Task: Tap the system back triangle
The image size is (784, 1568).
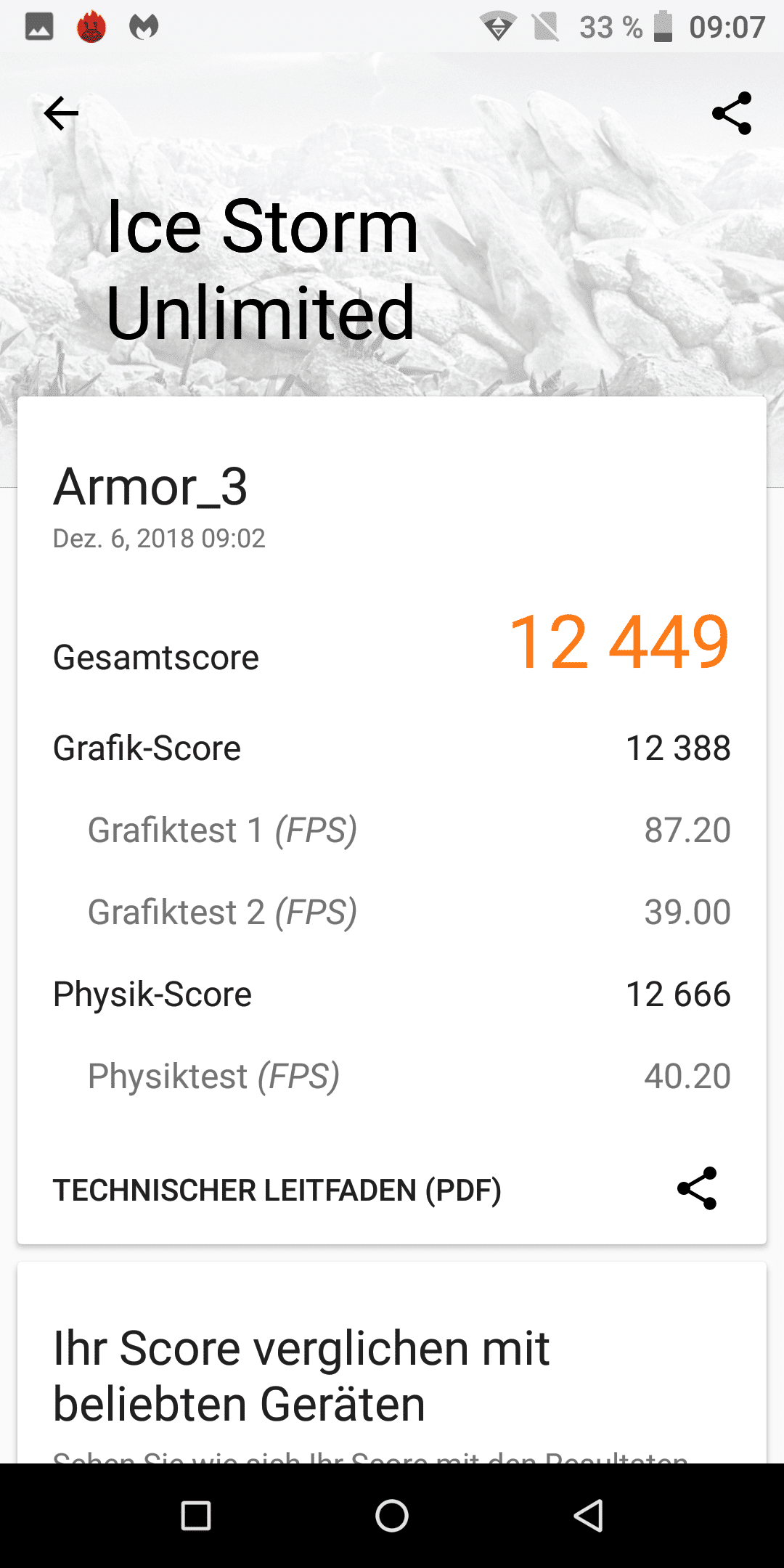Action: point(589,1516)
